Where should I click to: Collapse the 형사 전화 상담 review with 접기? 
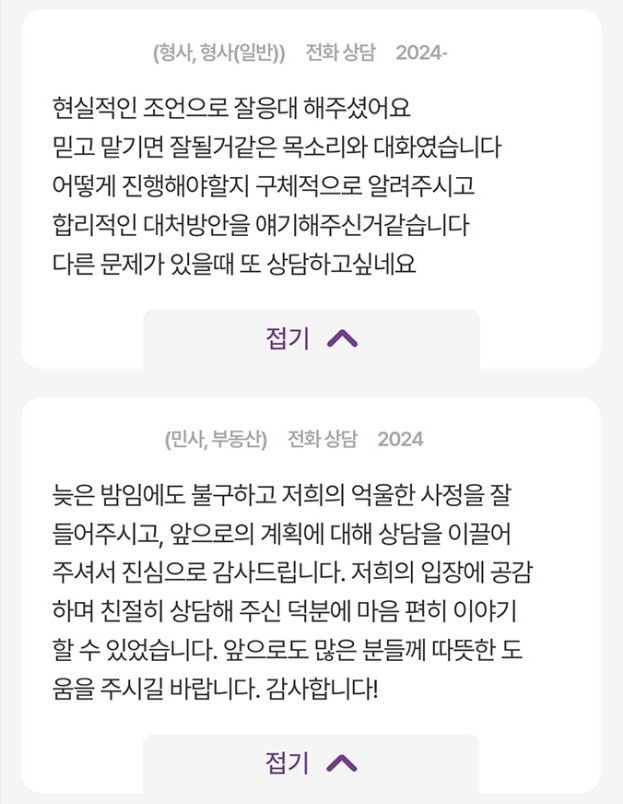[x=311, y=339]
